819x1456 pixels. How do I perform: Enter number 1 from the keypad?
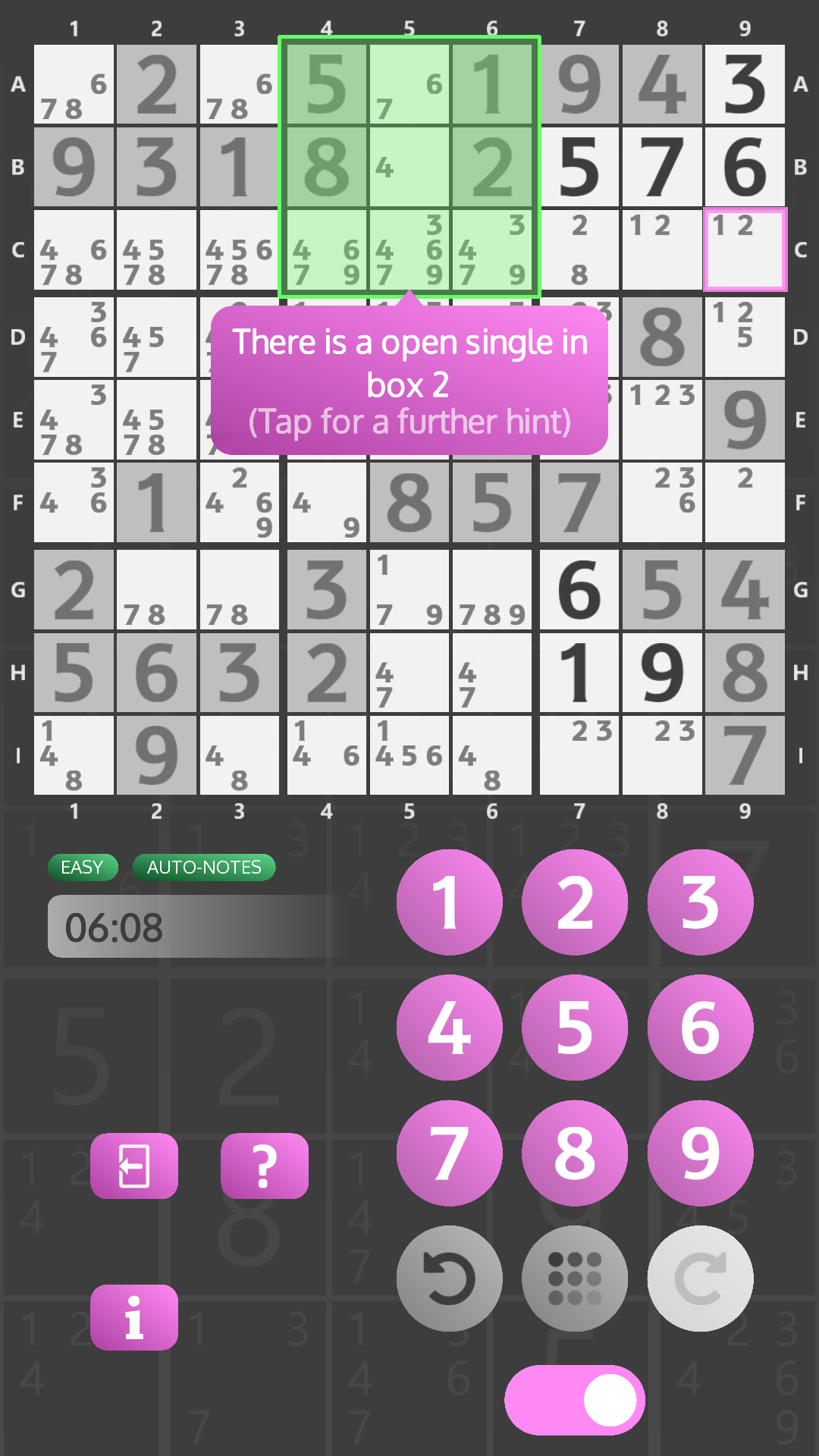[x=449, y=902]
